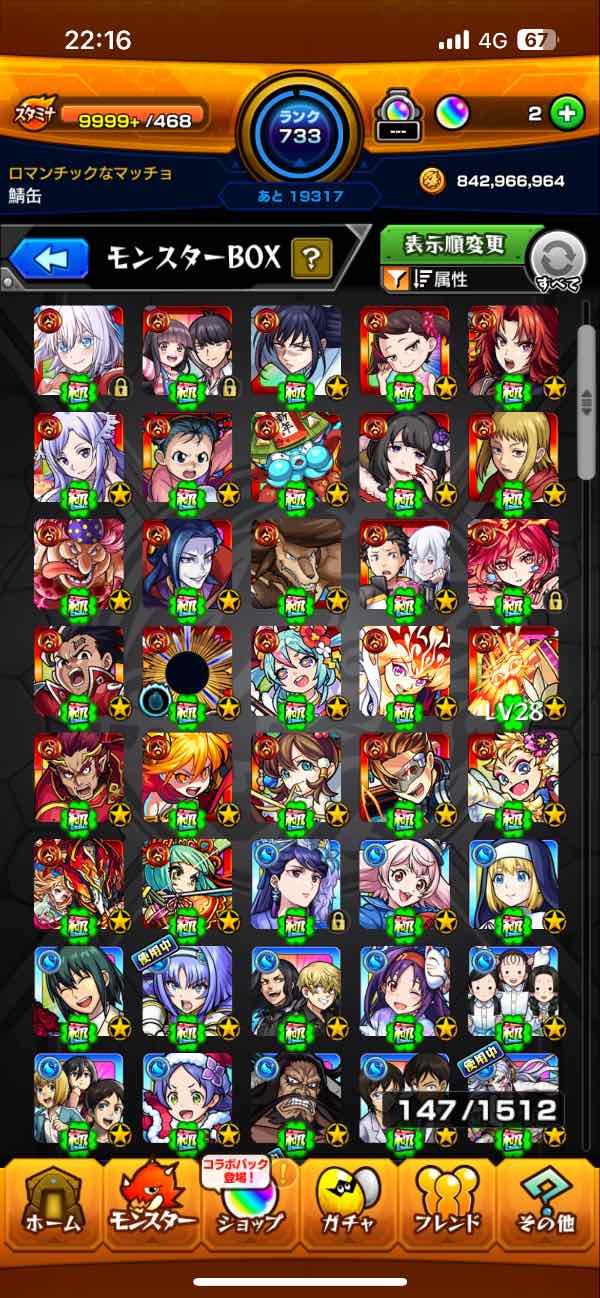Open the フレンド tab
The height and width of the screenshot is (1298, 600).
point(448,1207)
